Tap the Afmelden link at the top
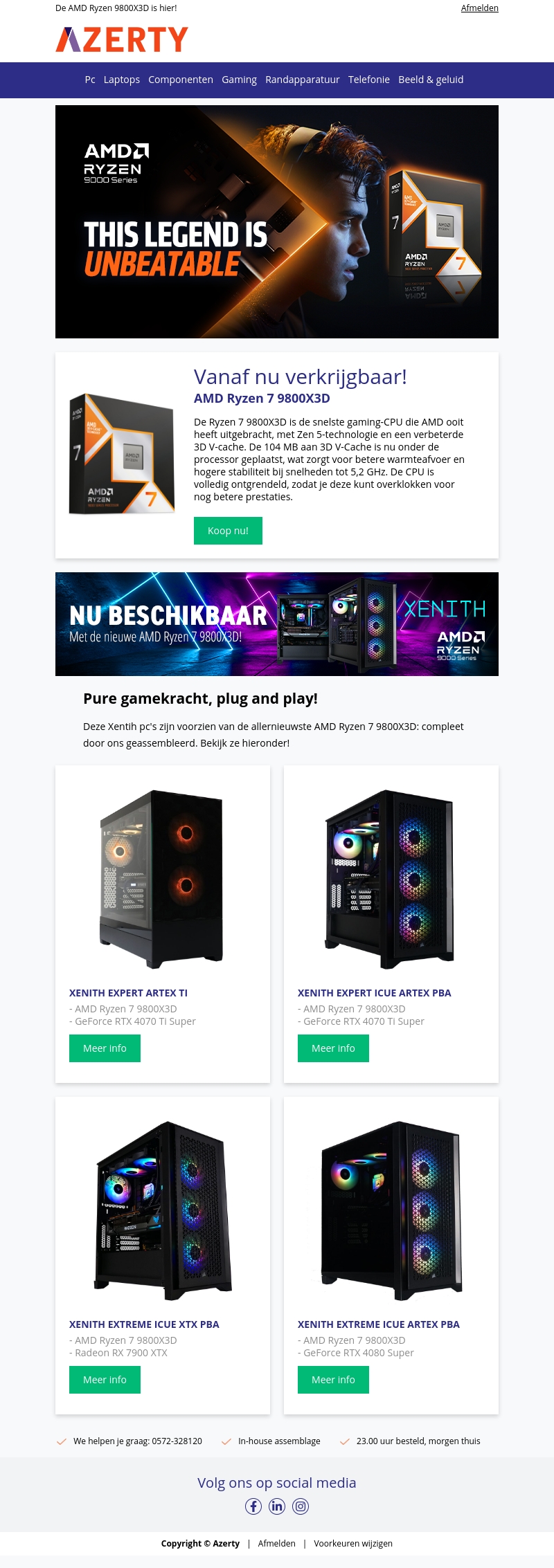554x1568 pixels. click(x=479, y=8)
